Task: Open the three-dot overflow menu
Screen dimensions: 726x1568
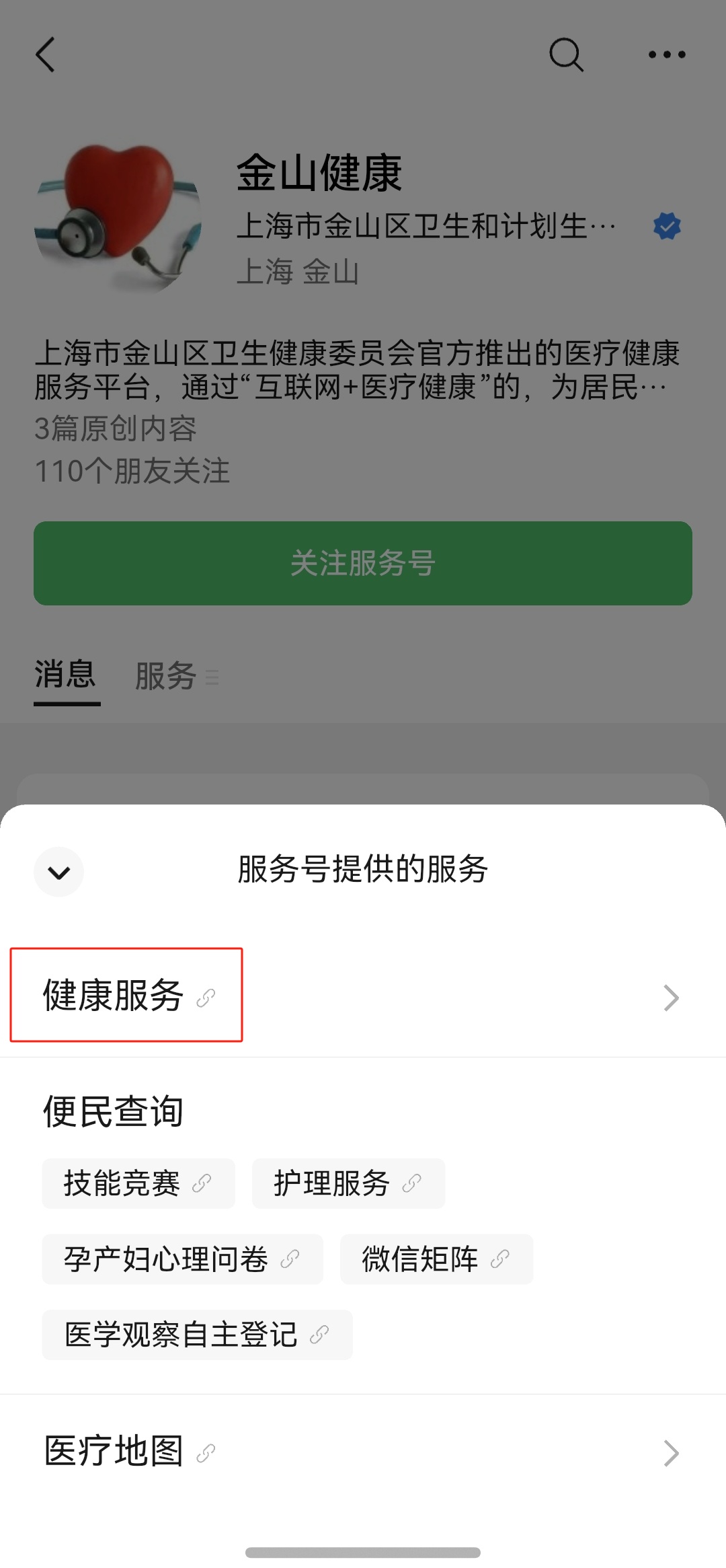Action: (666, 55)
